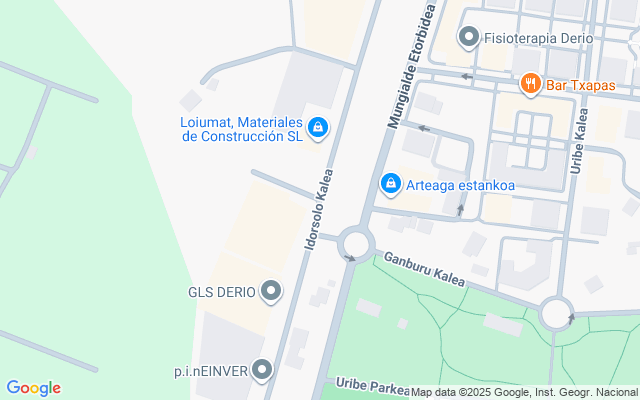Tap the Loiumat Materiales de Construcción pin

pyautogui.click(x=318, y=128)
